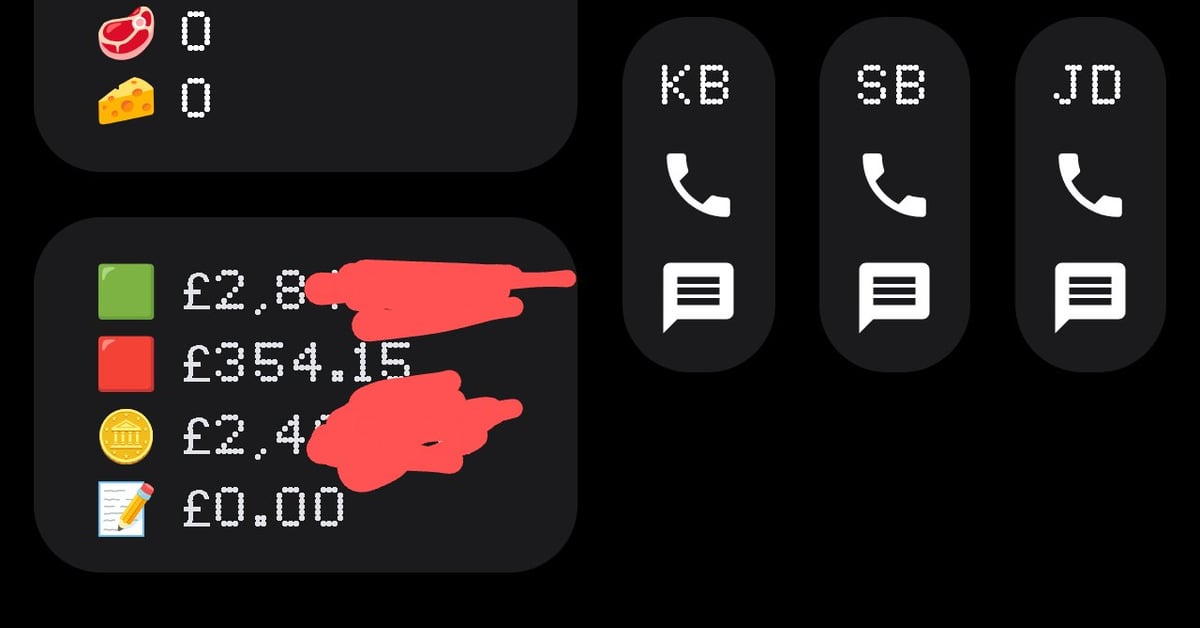Call the SB contact
The height and width of the screenshot is (628, 1200).
pyautogui.click(x=894, y=185)
